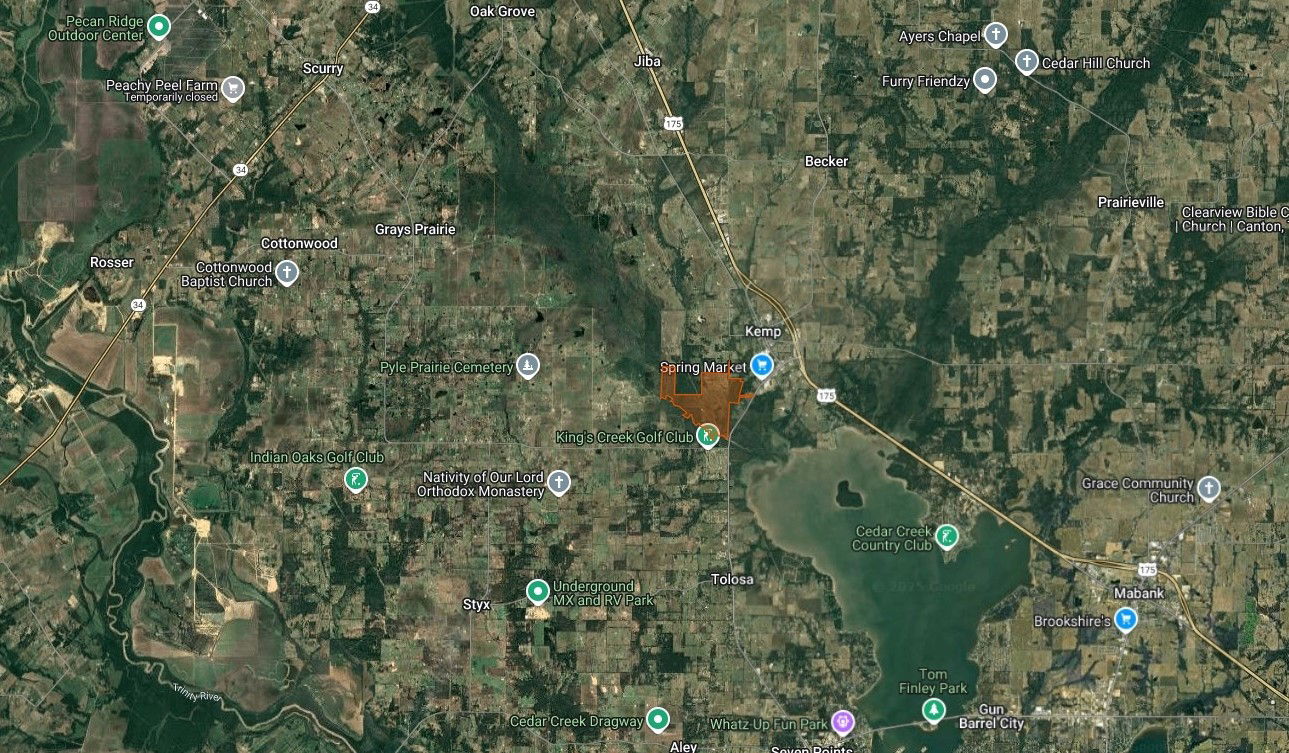The image size is (1289, 753).
Task: Open the Cedar Creek Dragway pin
Action: [x=658, y=718]
